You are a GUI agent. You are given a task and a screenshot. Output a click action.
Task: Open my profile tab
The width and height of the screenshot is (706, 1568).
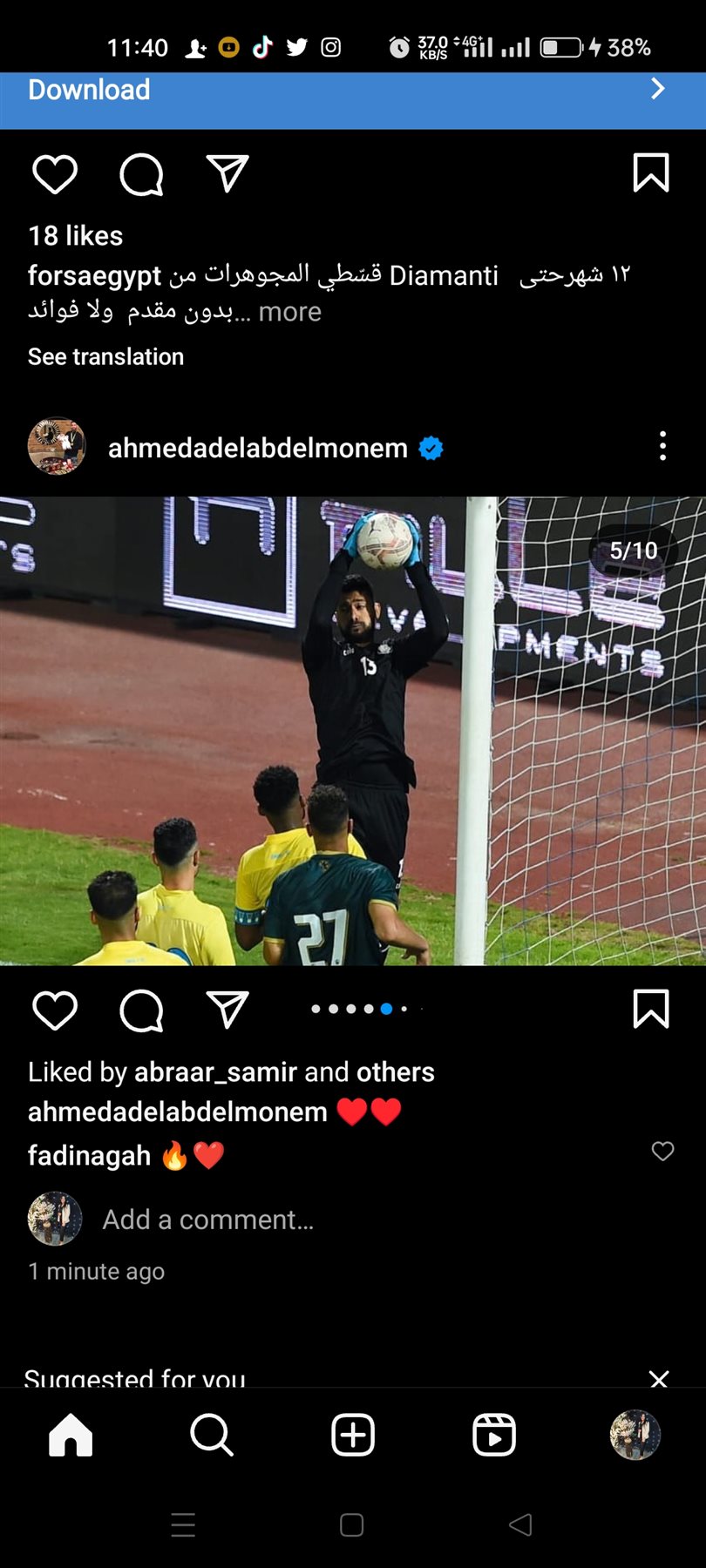[x=635, y=1435]
